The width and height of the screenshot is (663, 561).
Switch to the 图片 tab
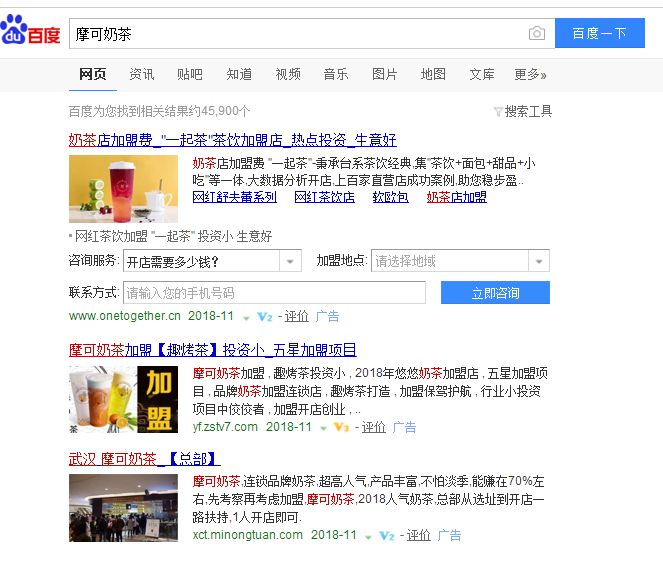(385, 74)
